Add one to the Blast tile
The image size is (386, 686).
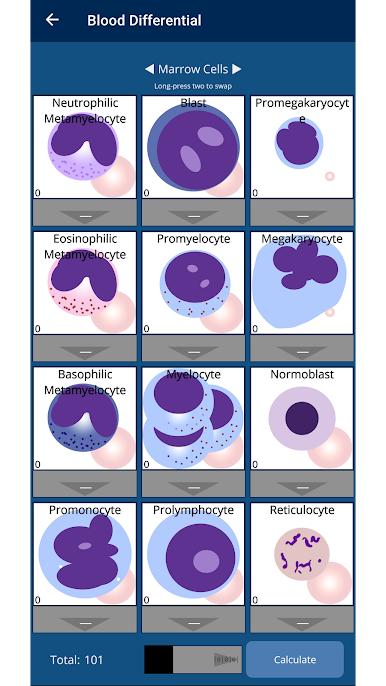point(193,147)
